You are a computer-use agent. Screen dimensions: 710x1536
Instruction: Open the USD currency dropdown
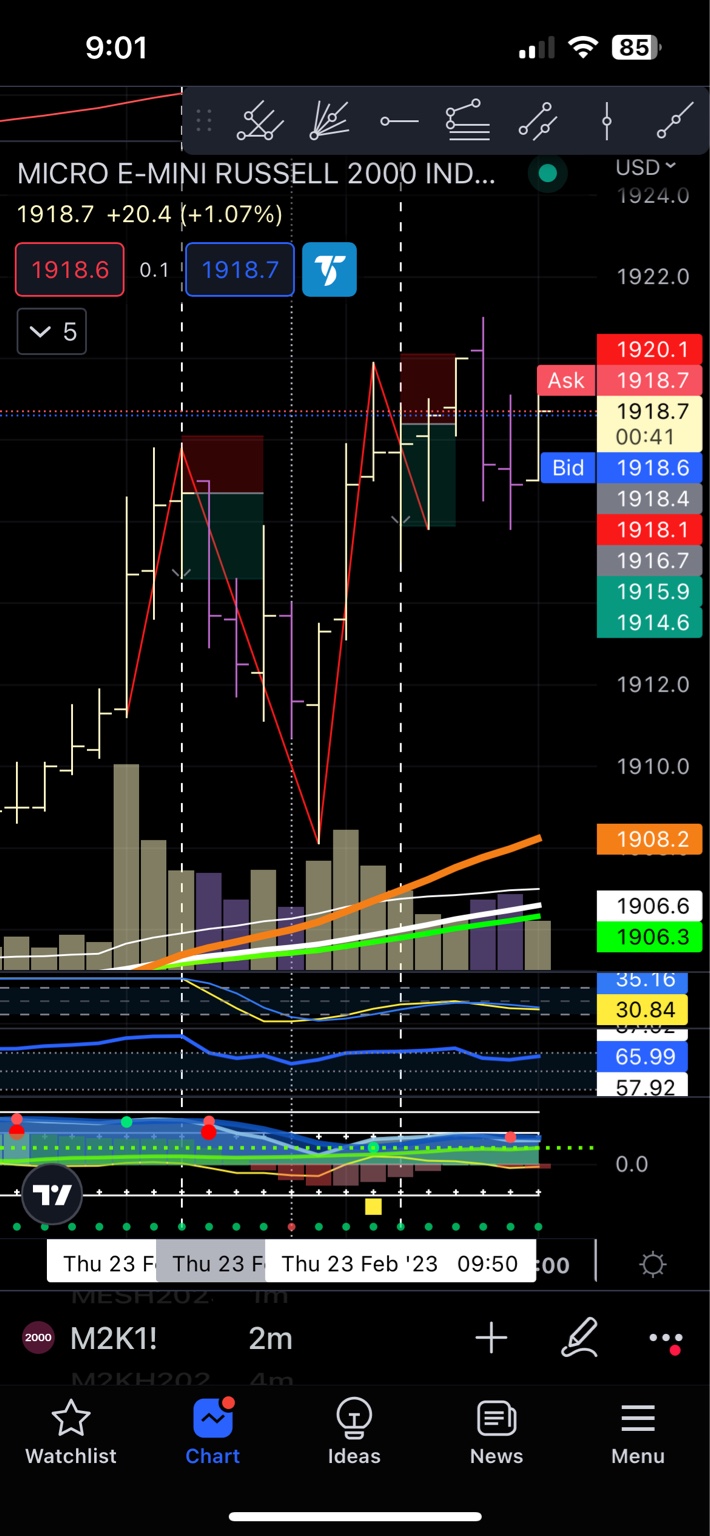(645, 166)
